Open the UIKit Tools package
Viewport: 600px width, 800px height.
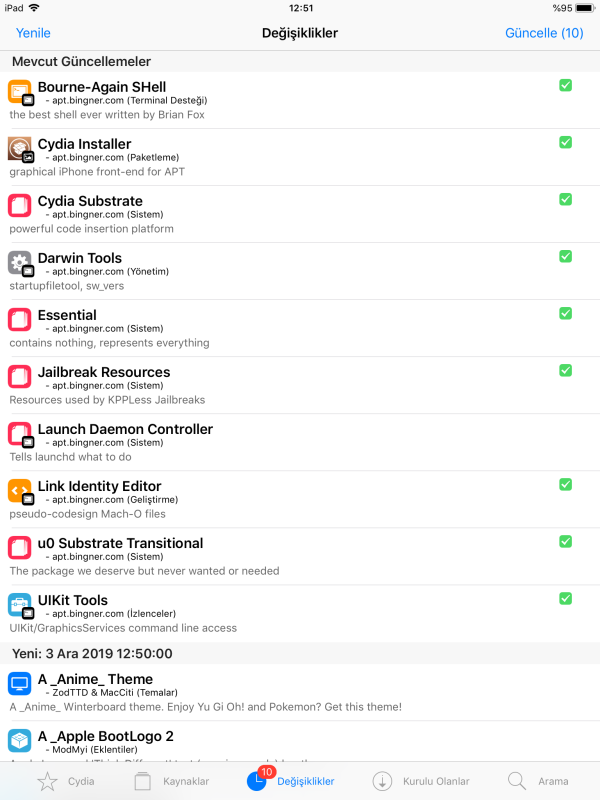[x=280, y=613]
